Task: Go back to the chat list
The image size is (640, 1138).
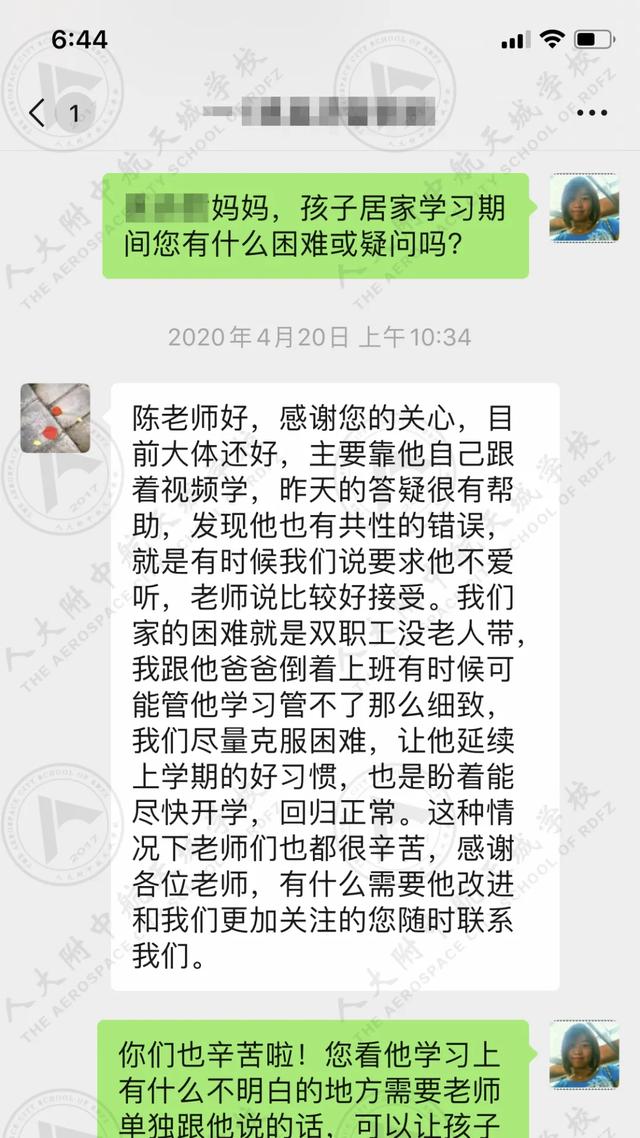Action: [40, 113]
